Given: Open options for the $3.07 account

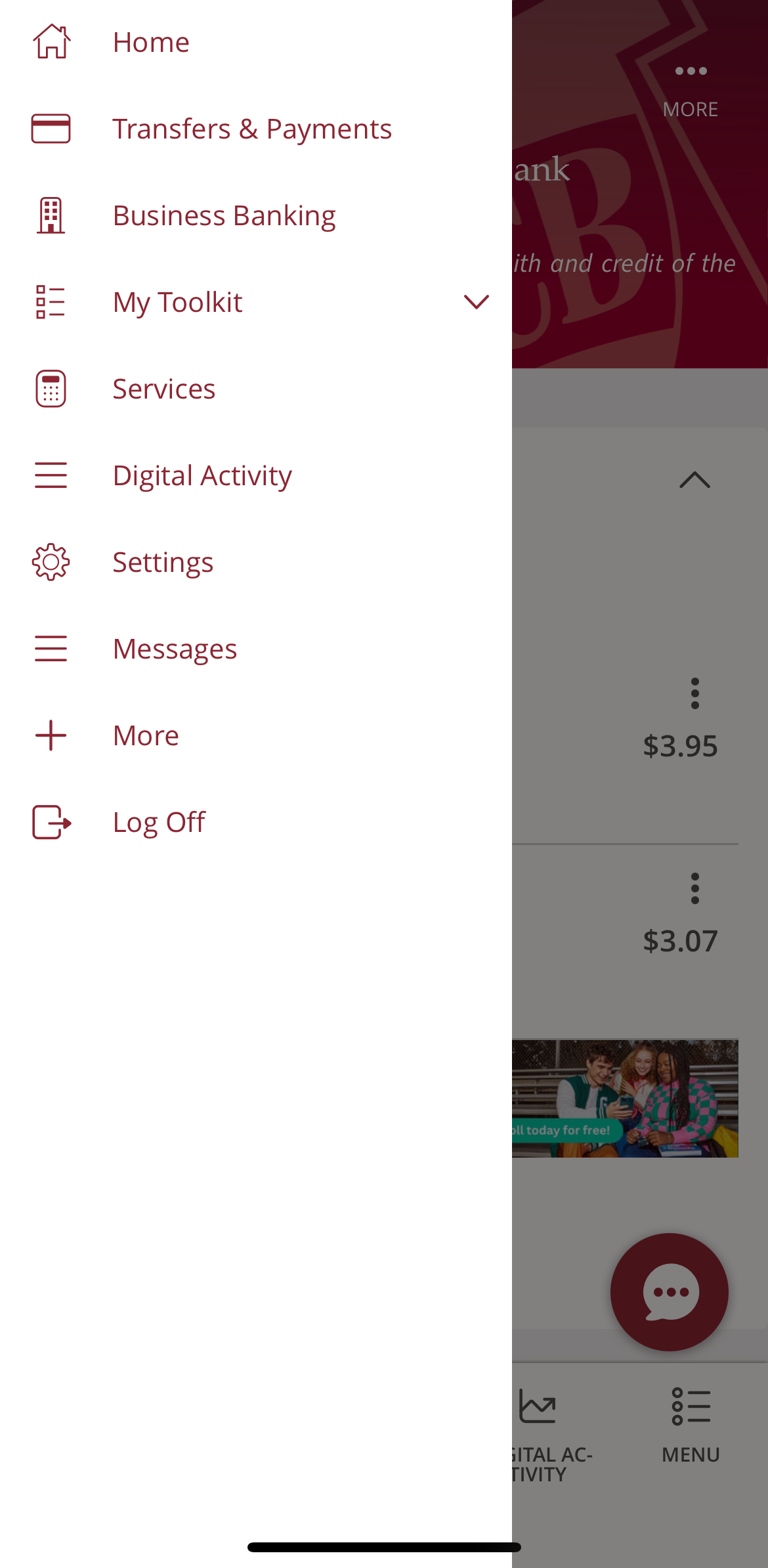Looking at the screenshot, I should click(694, 888).
